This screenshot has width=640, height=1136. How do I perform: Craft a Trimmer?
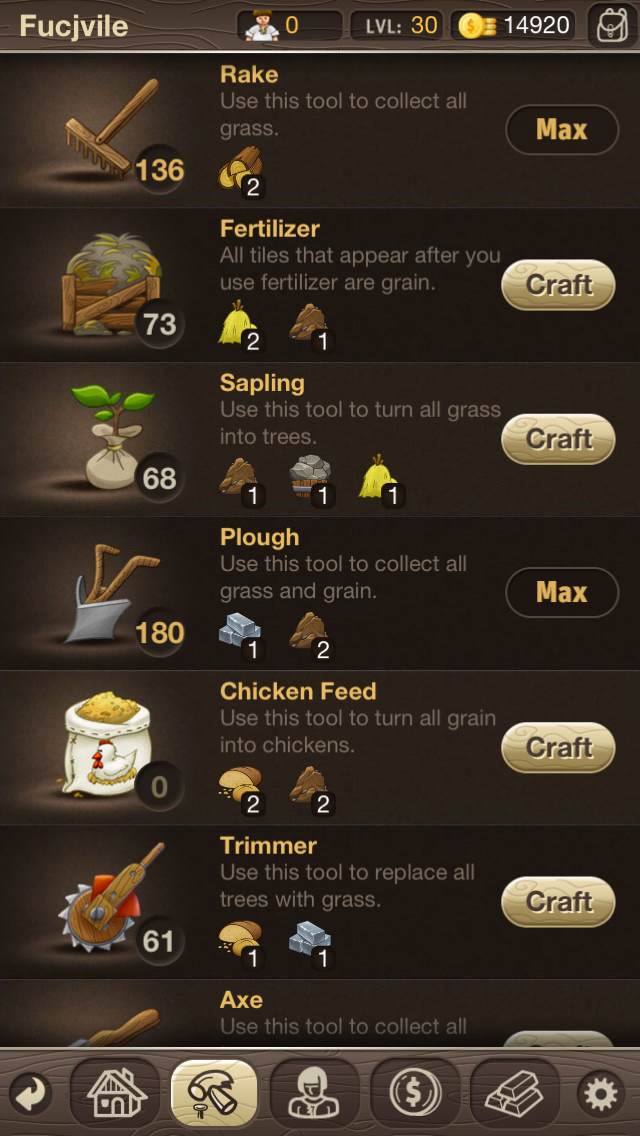tap(558, 901)
